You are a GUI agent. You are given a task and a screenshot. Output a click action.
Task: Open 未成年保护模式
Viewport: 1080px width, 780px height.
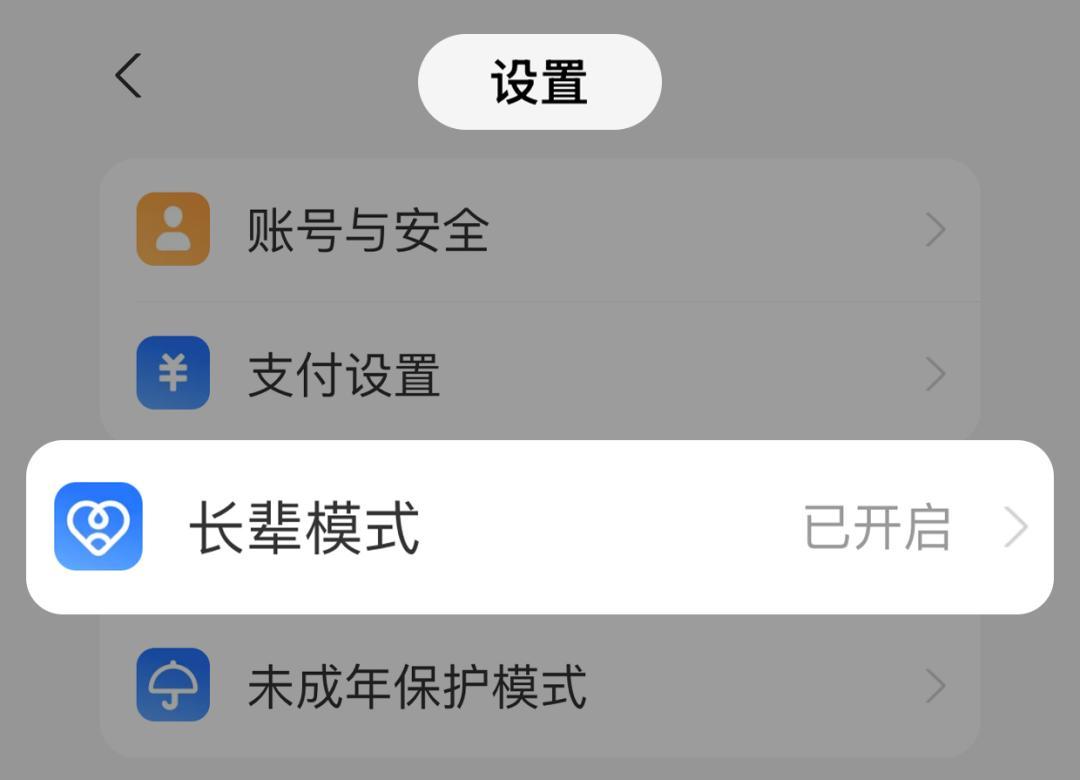540,685
